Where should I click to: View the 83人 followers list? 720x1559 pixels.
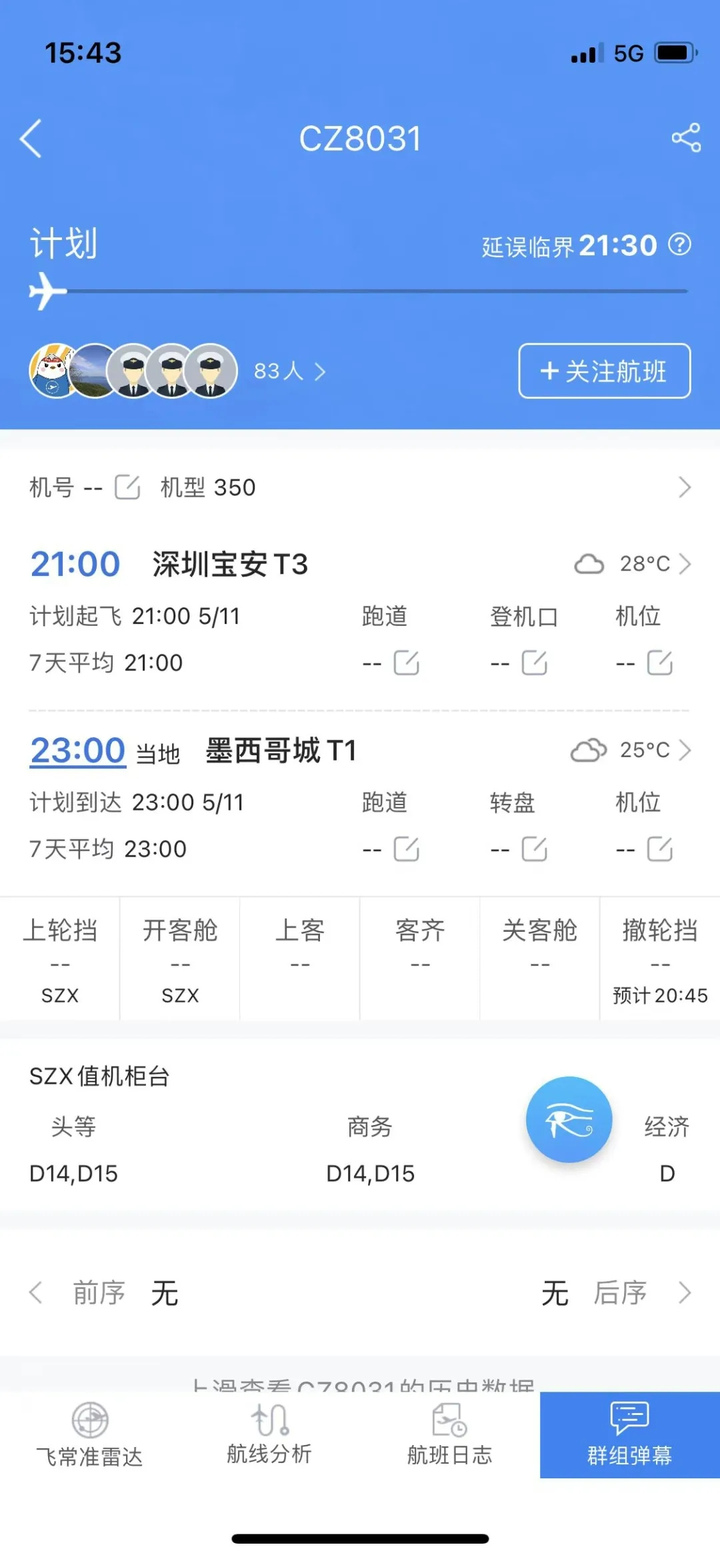click(290, 371)
